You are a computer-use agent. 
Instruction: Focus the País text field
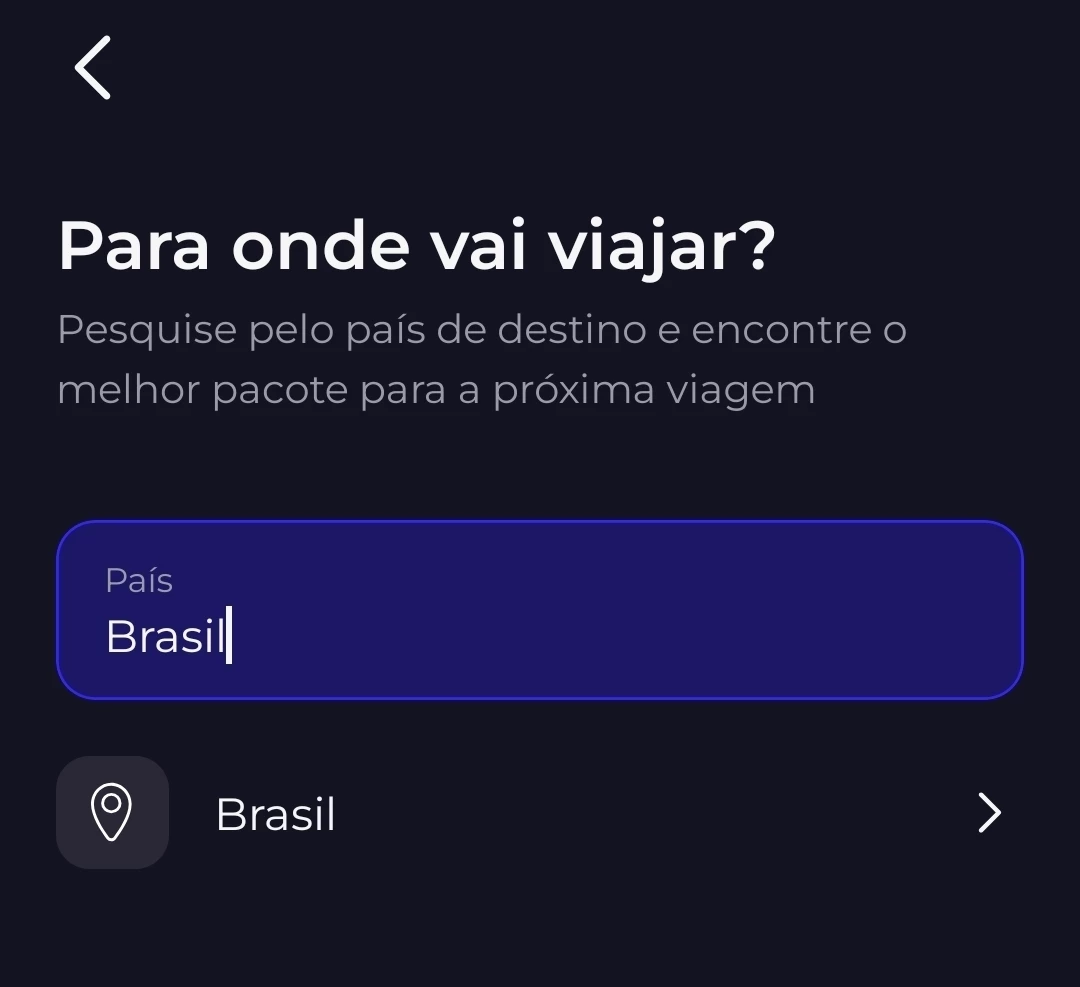pyautogui.click(x=540, y=610)
